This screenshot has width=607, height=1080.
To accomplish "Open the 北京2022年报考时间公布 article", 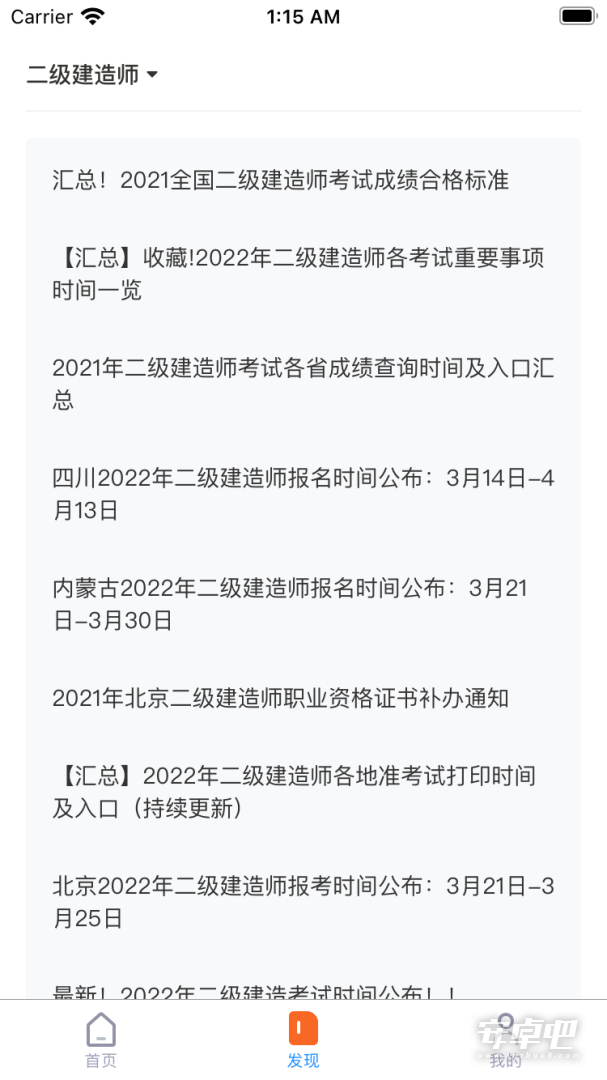I will pyautogui.click(x=303, y=902).
